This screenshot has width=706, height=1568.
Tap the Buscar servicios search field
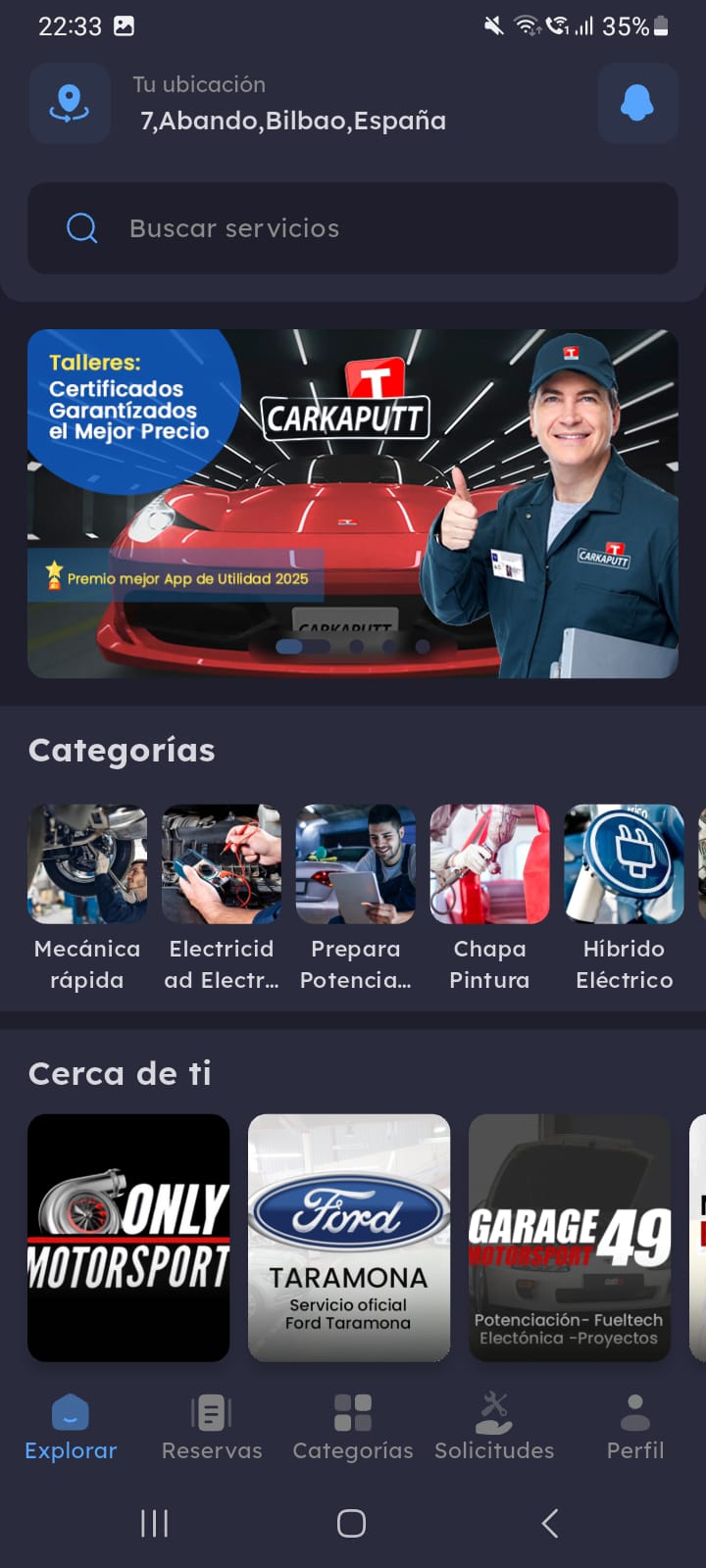pos(353,228)
